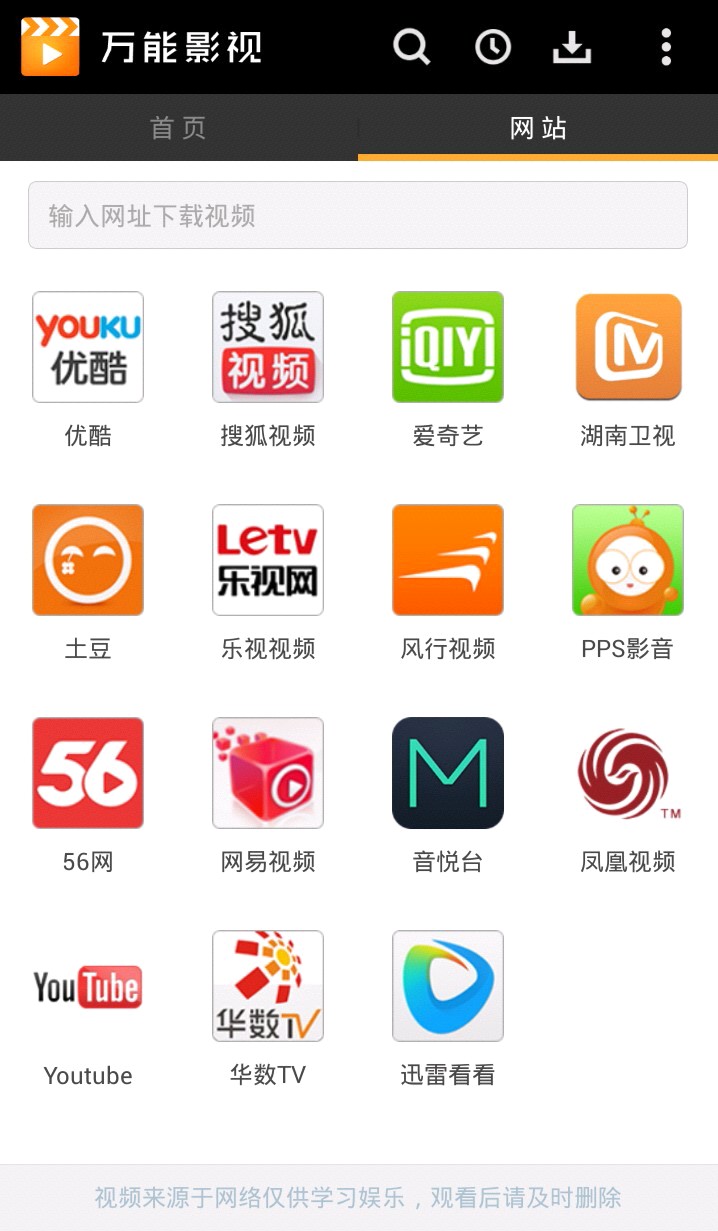The width and height of the screenshot is (718, 1231).
Task: Switch to the 首页 tab
Action: pyautogui.click(x=179, y=128)
